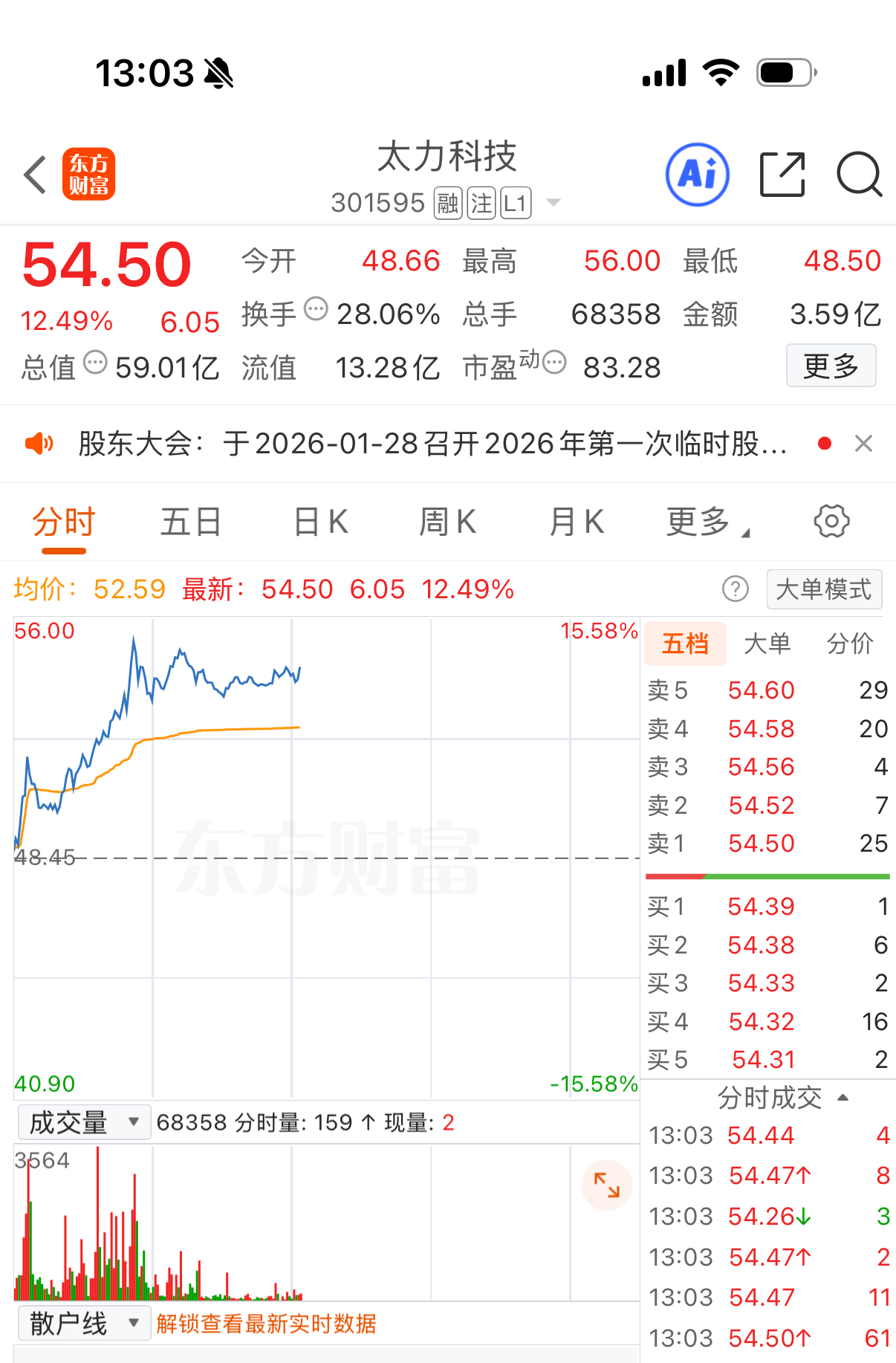Switch to the 月K chart tab
This screenshot has height=1363, width=896.
pyautogui.click(x=576, y=522)
